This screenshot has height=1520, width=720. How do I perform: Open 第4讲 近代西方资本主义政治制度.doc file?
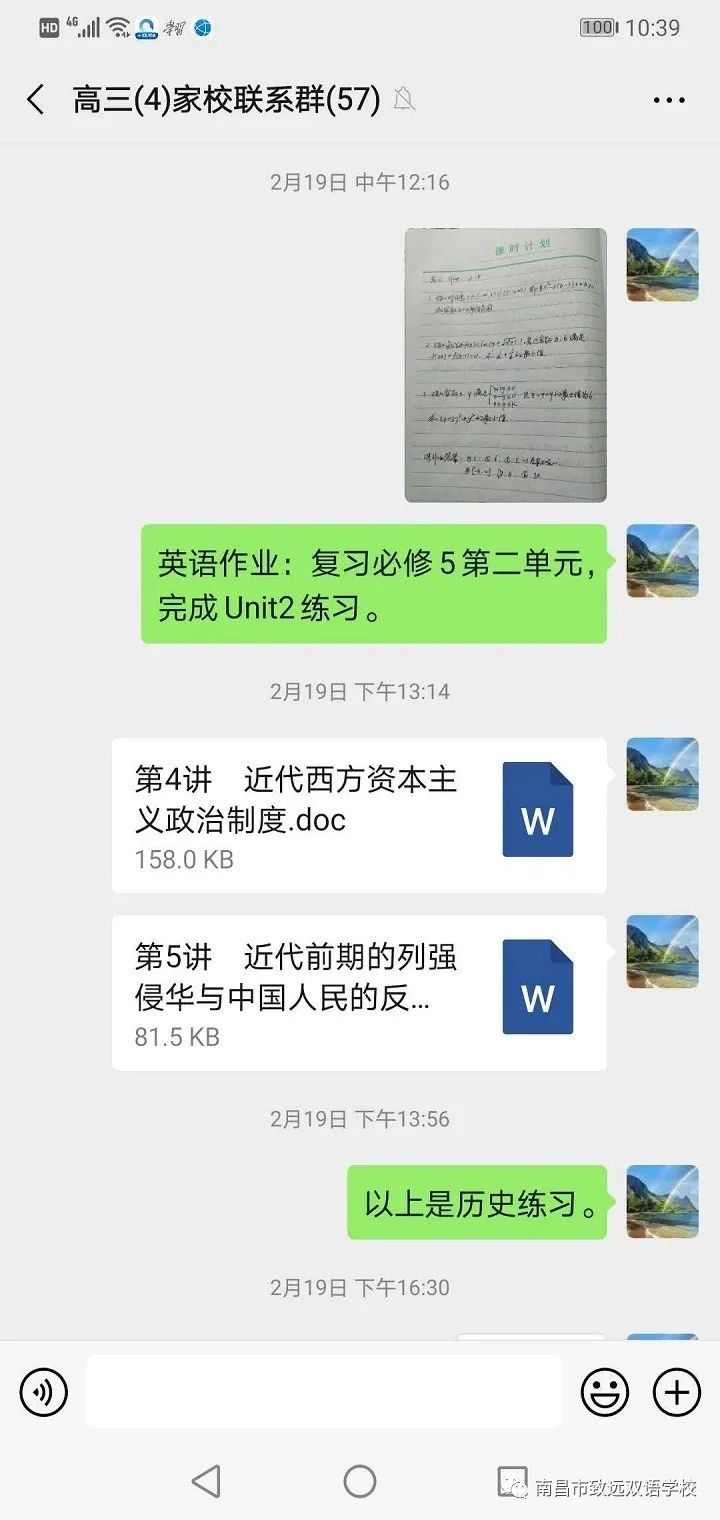pos(359,815)
